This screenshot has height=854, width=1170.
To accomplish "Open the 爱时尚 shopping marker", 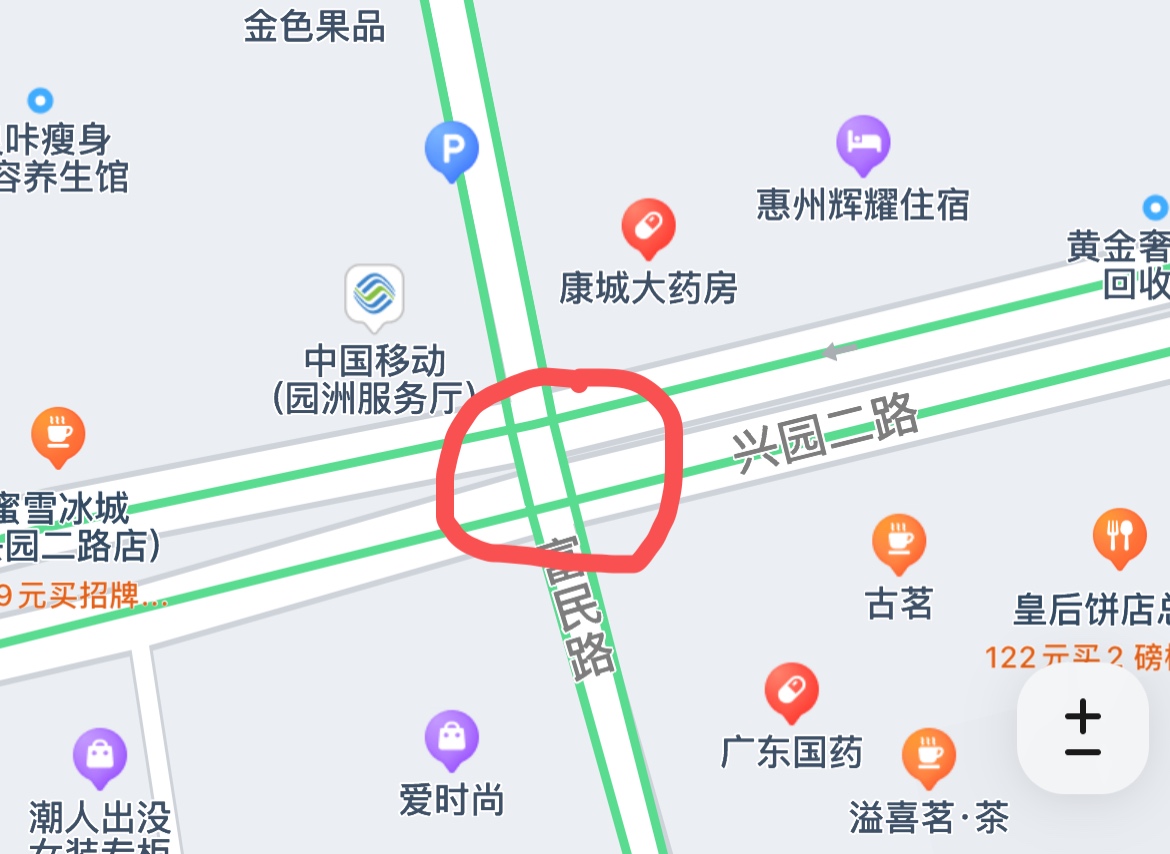I will point(451,740).
